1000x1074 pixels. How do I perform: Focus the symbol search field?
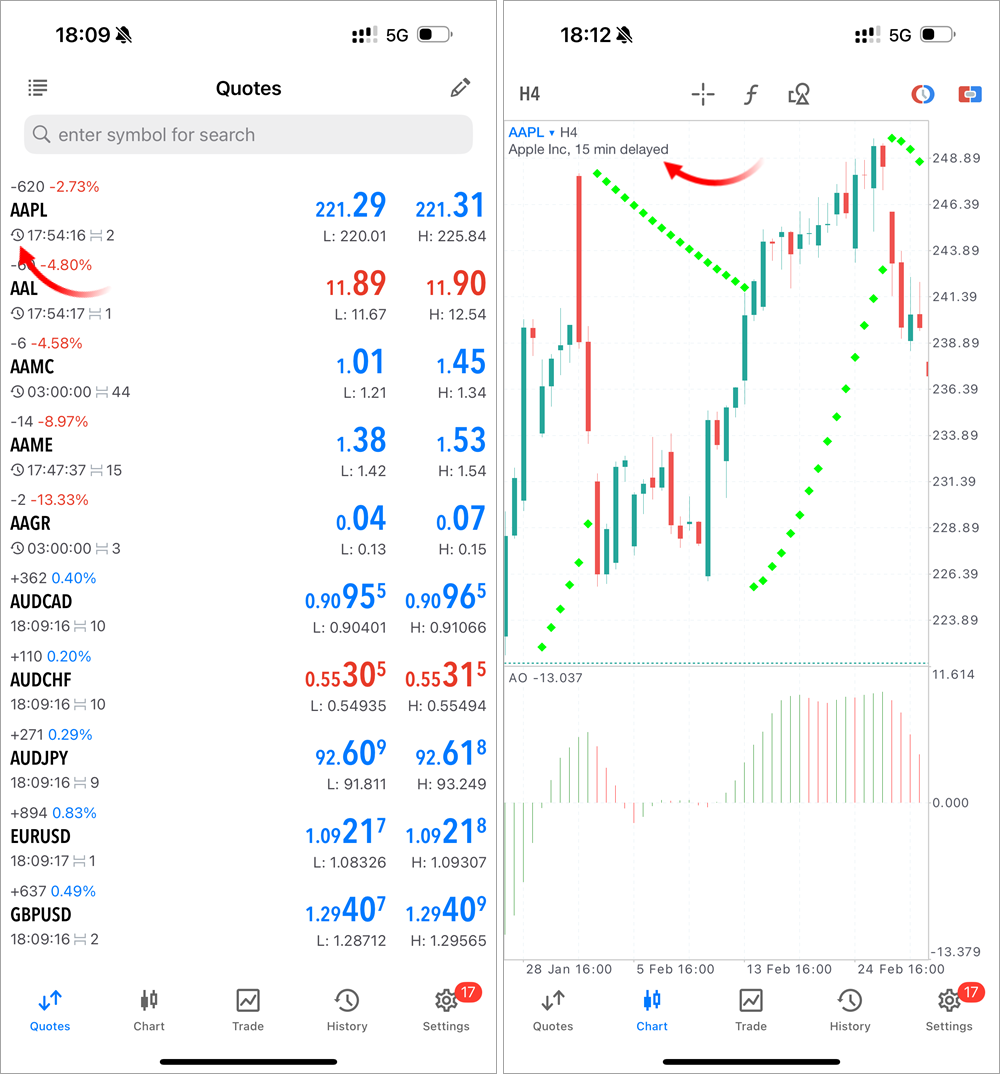[x=248, y=135]
